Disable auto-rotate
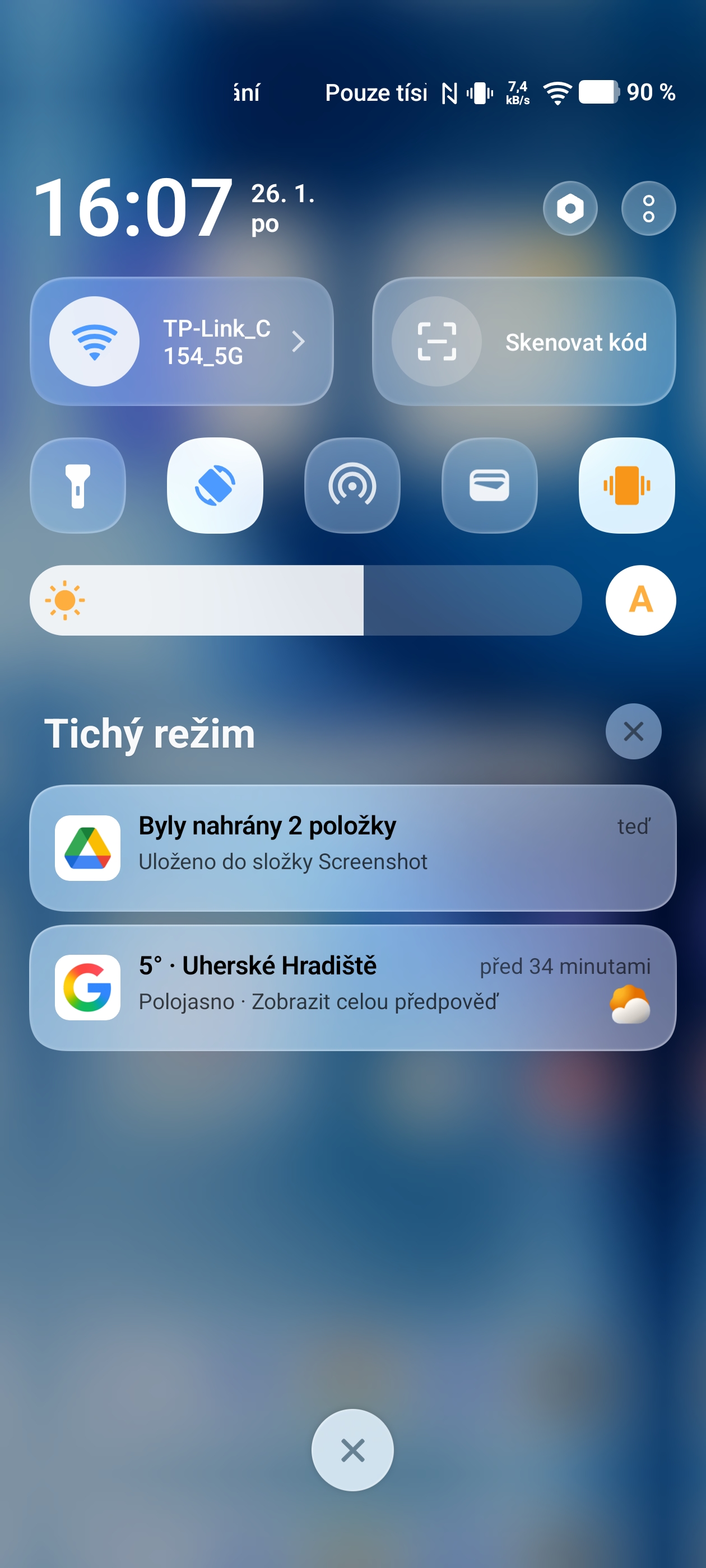Viewport: 706px width, 1568px height. tap(215, 486)
